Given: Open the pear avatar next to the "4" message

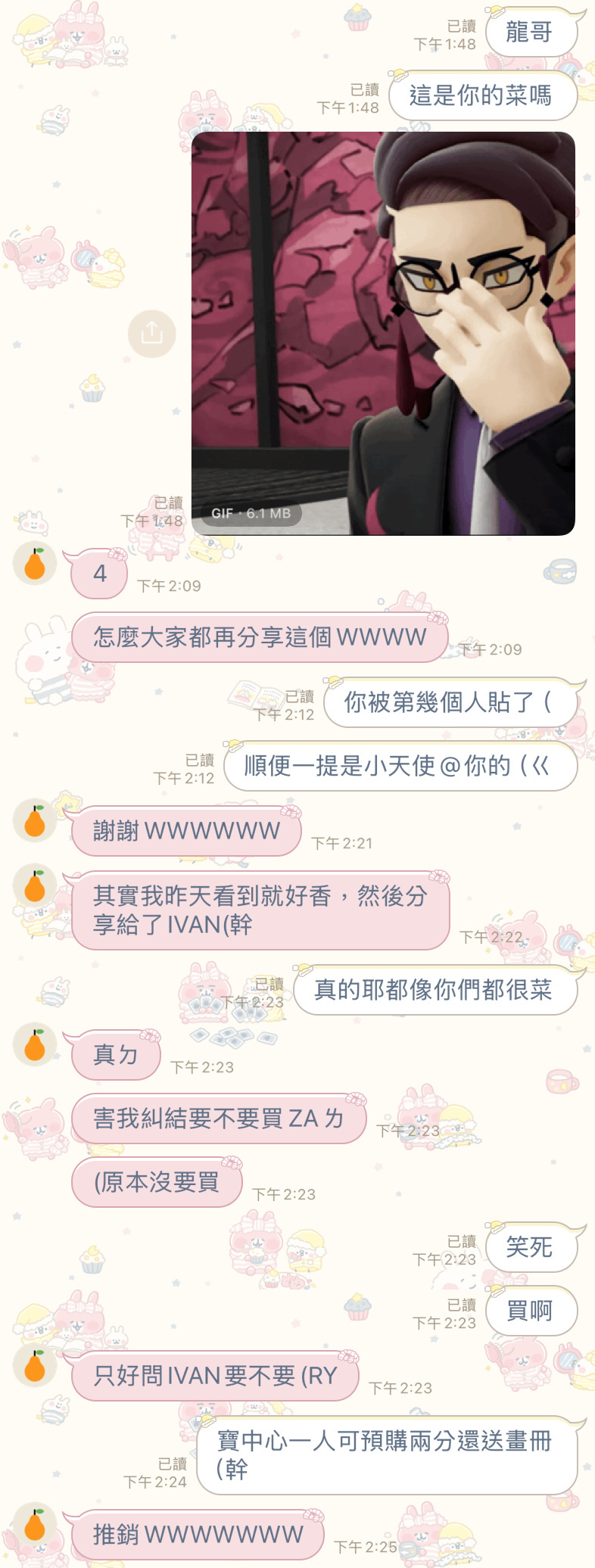Looking at the screenshot, I should tap(35, 564).
